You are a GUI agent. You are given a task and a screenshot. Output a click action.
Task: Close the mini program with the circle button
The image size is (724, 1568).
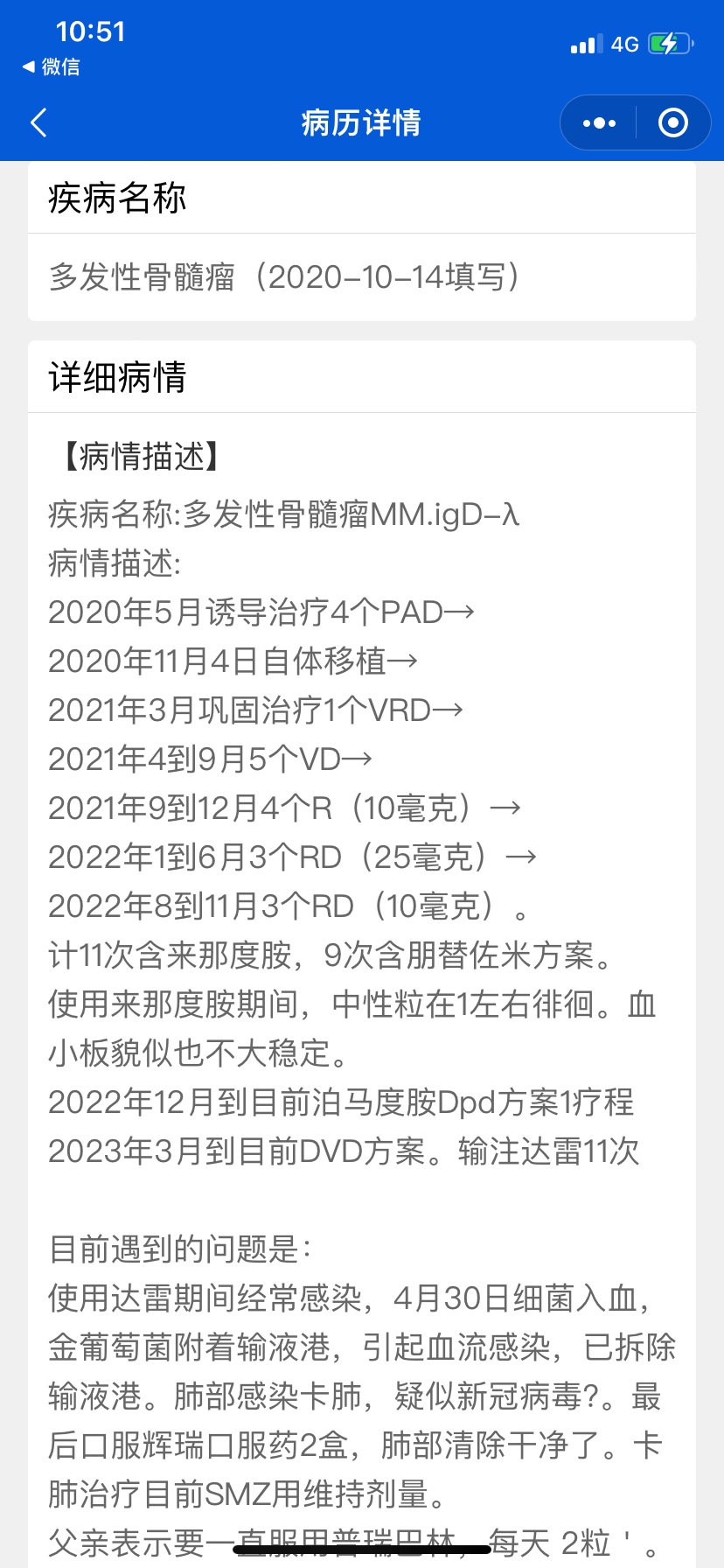coord(672,122)
